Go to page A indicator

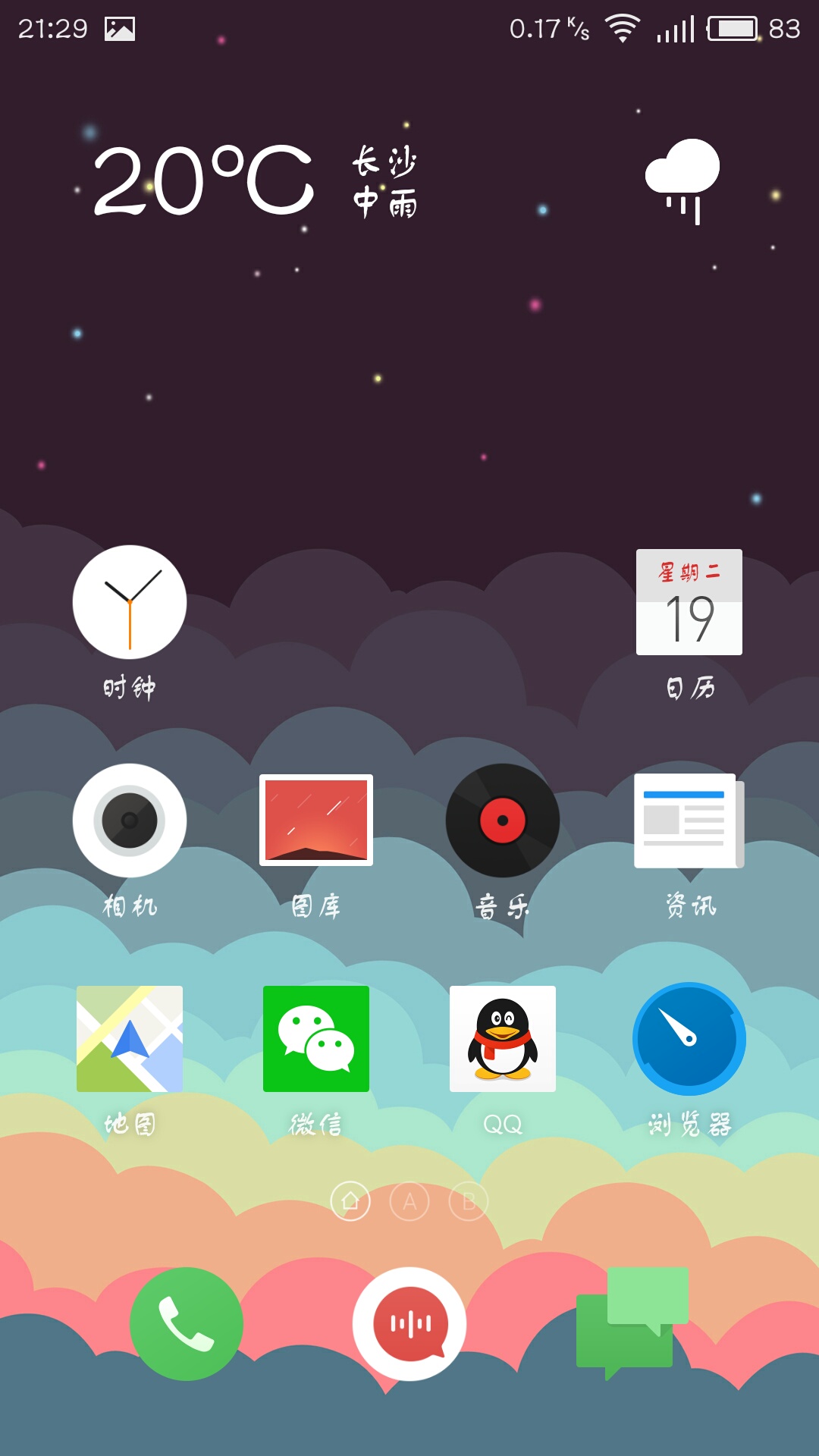point(409,1201)
